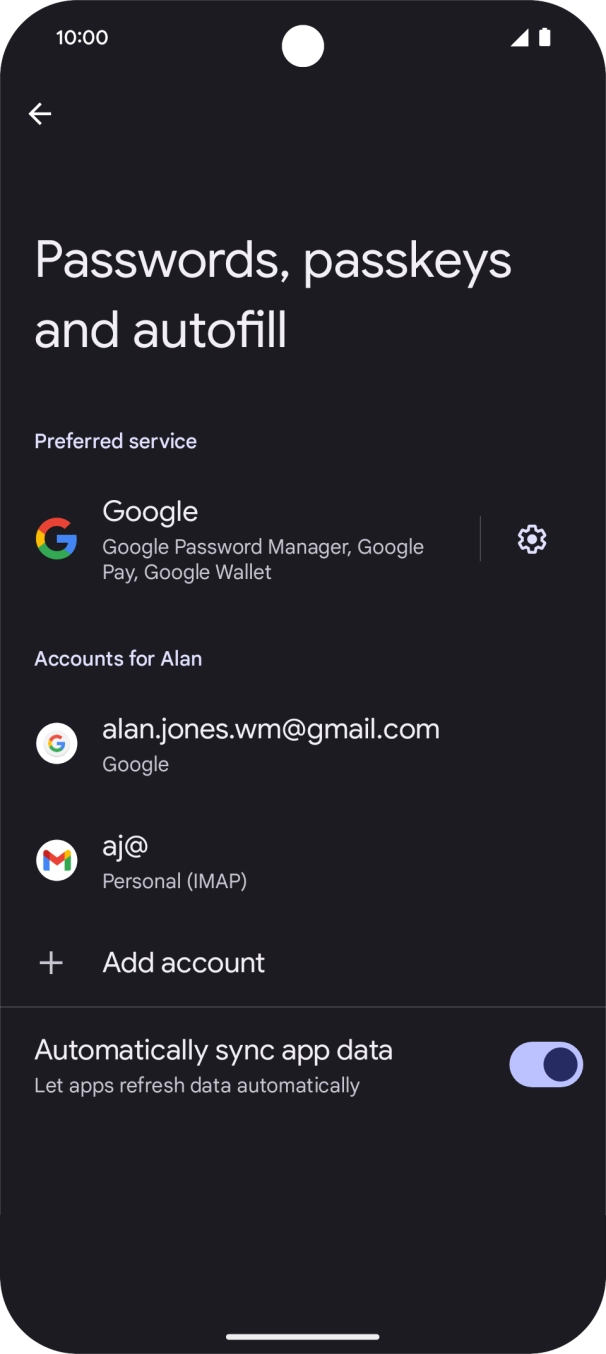Open the alan.jones.wm@gmail.com account

coord(270,744)
